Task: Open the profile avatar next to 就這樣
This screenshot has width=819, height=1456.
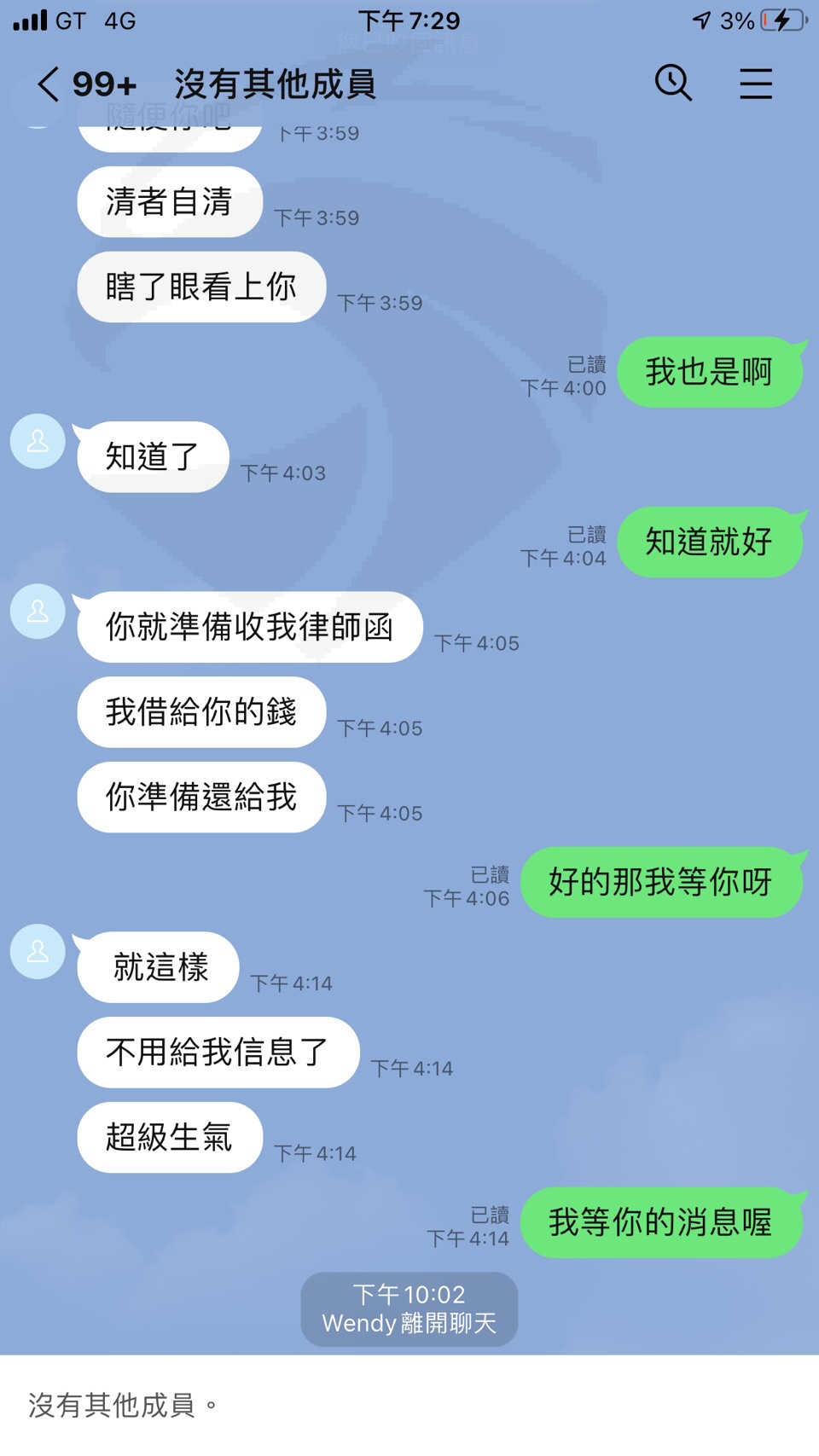Action: click(x=38, y=951)
